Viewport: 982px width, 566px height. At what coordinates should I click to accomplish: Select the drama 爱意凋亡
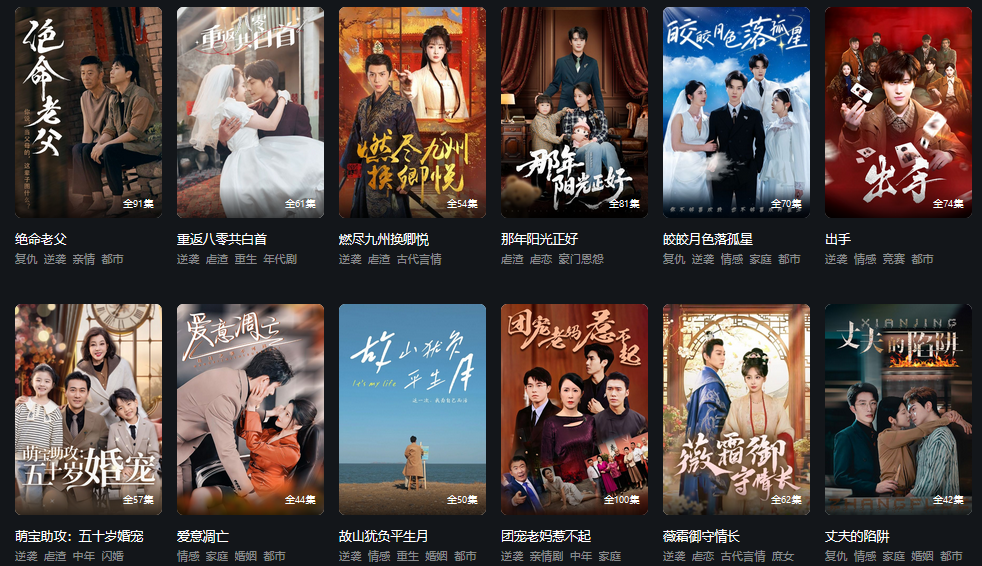250,408
